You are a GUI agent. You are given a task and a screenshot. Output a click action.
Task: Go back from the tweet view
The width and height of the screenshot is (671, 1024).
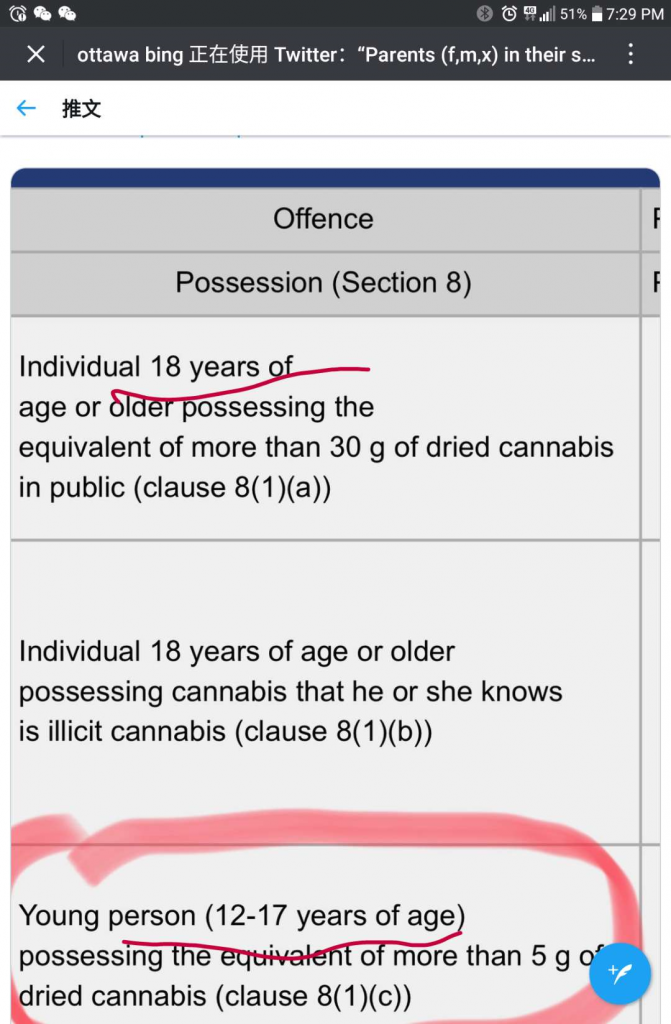pos(26,109)
